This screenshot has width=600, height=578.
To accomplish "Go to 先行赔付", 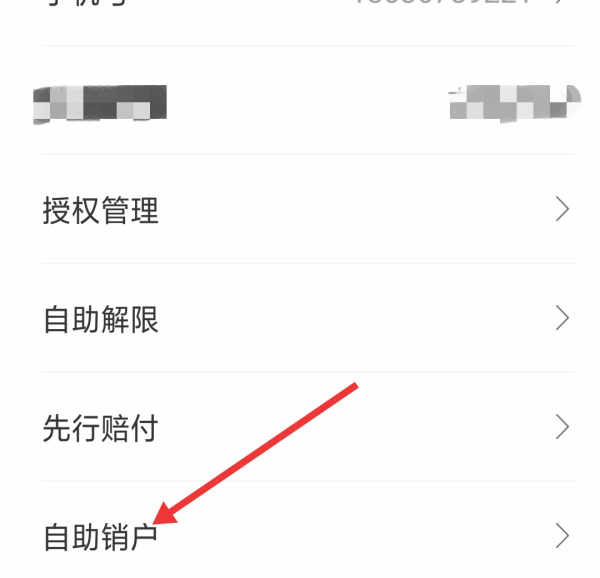I will [x=300, y=428].
